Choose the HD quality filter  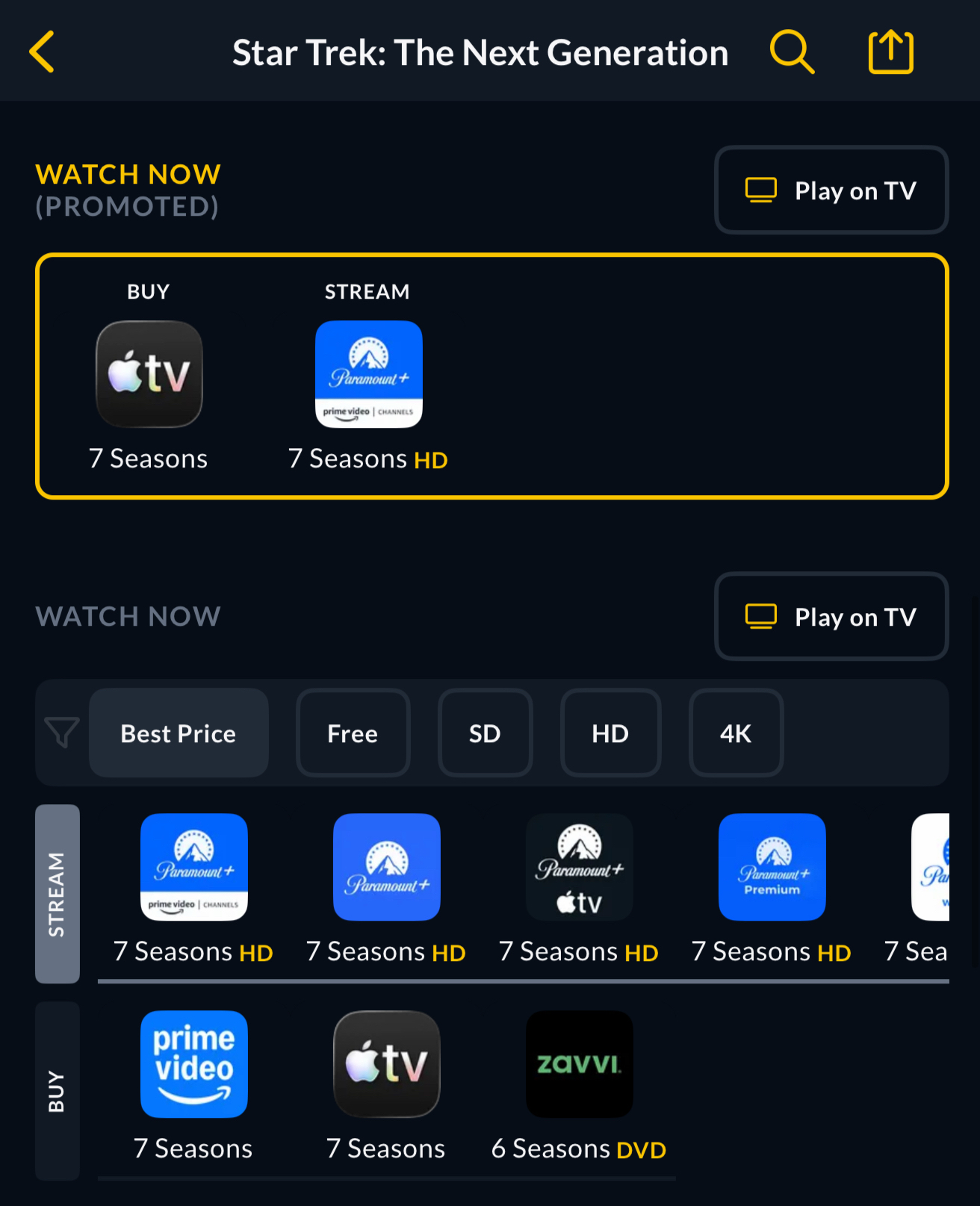tap(610, 733)
